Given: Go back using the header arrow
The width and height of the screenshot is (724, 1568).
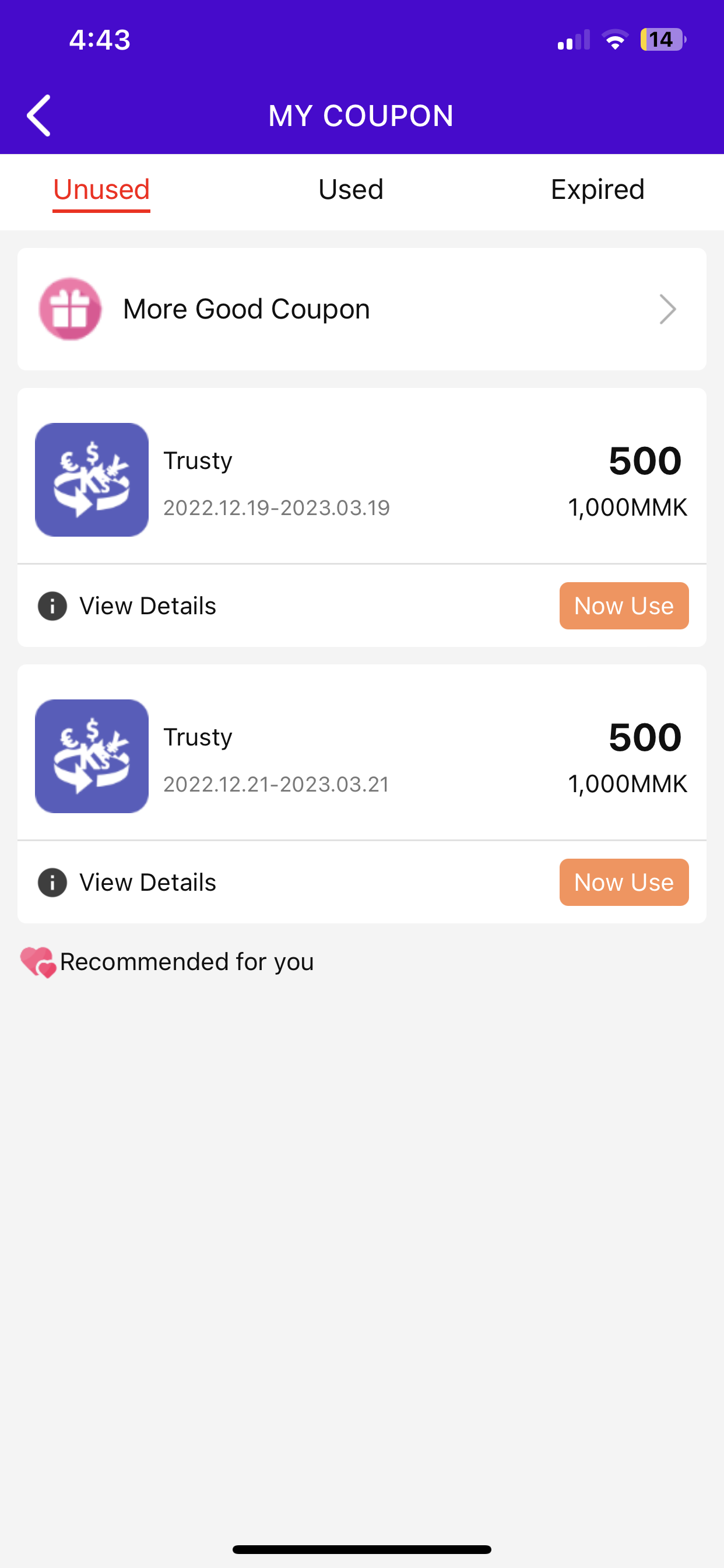Looking at the screenshot, I should 38,115.
